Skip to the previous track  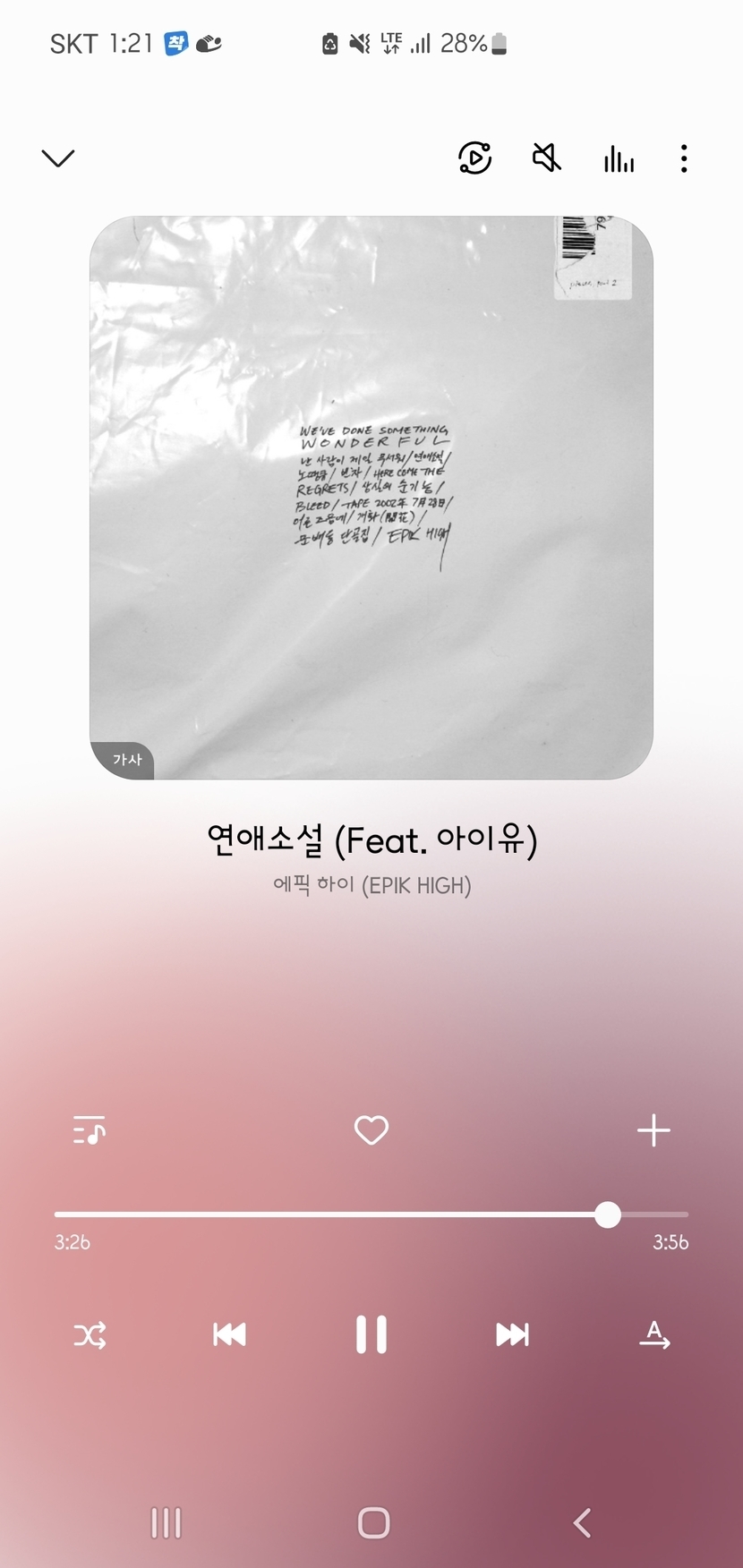pos(230,1334)
